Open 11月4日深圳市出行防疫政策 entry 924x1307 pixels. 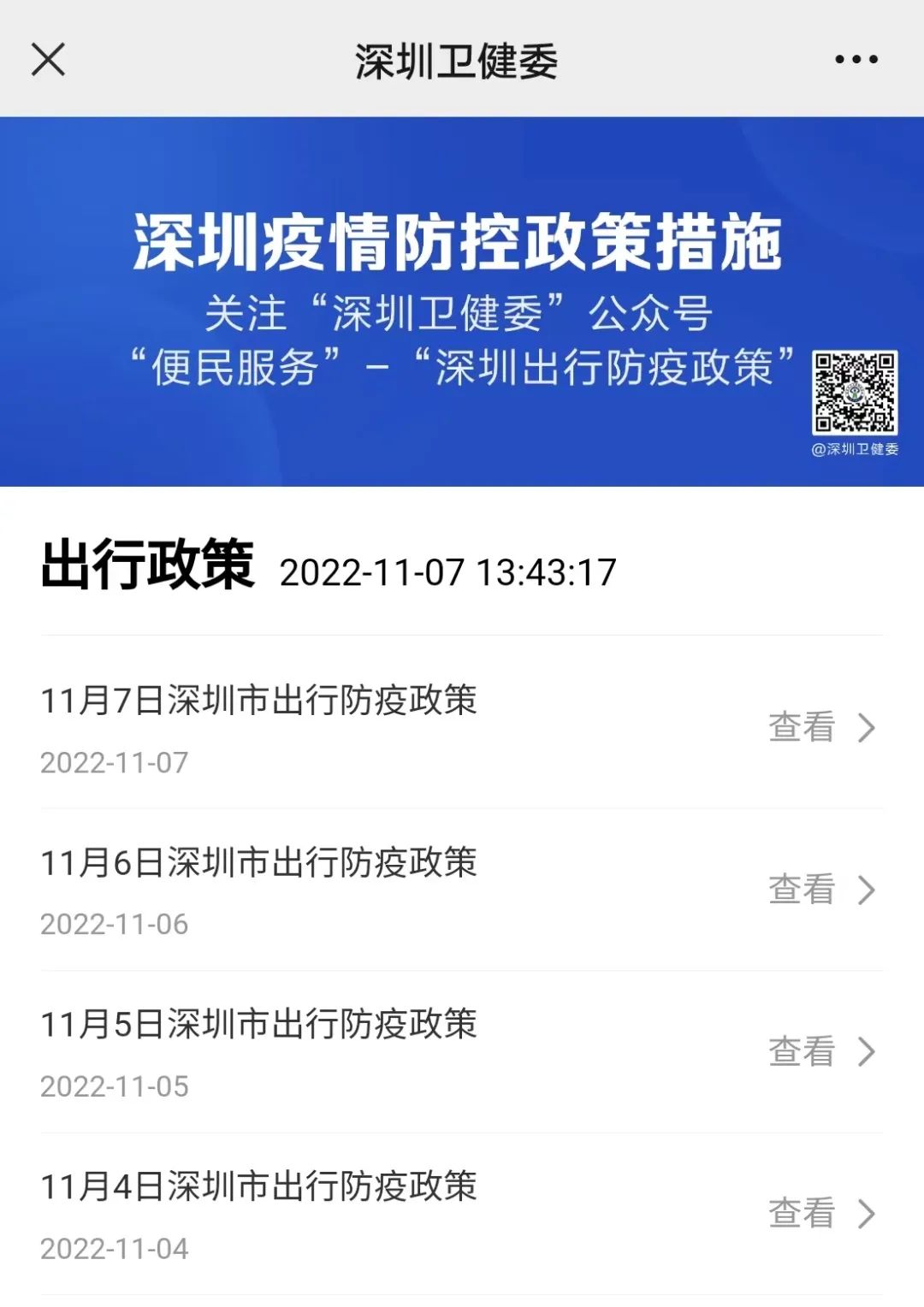click(x=462, y=1214)
